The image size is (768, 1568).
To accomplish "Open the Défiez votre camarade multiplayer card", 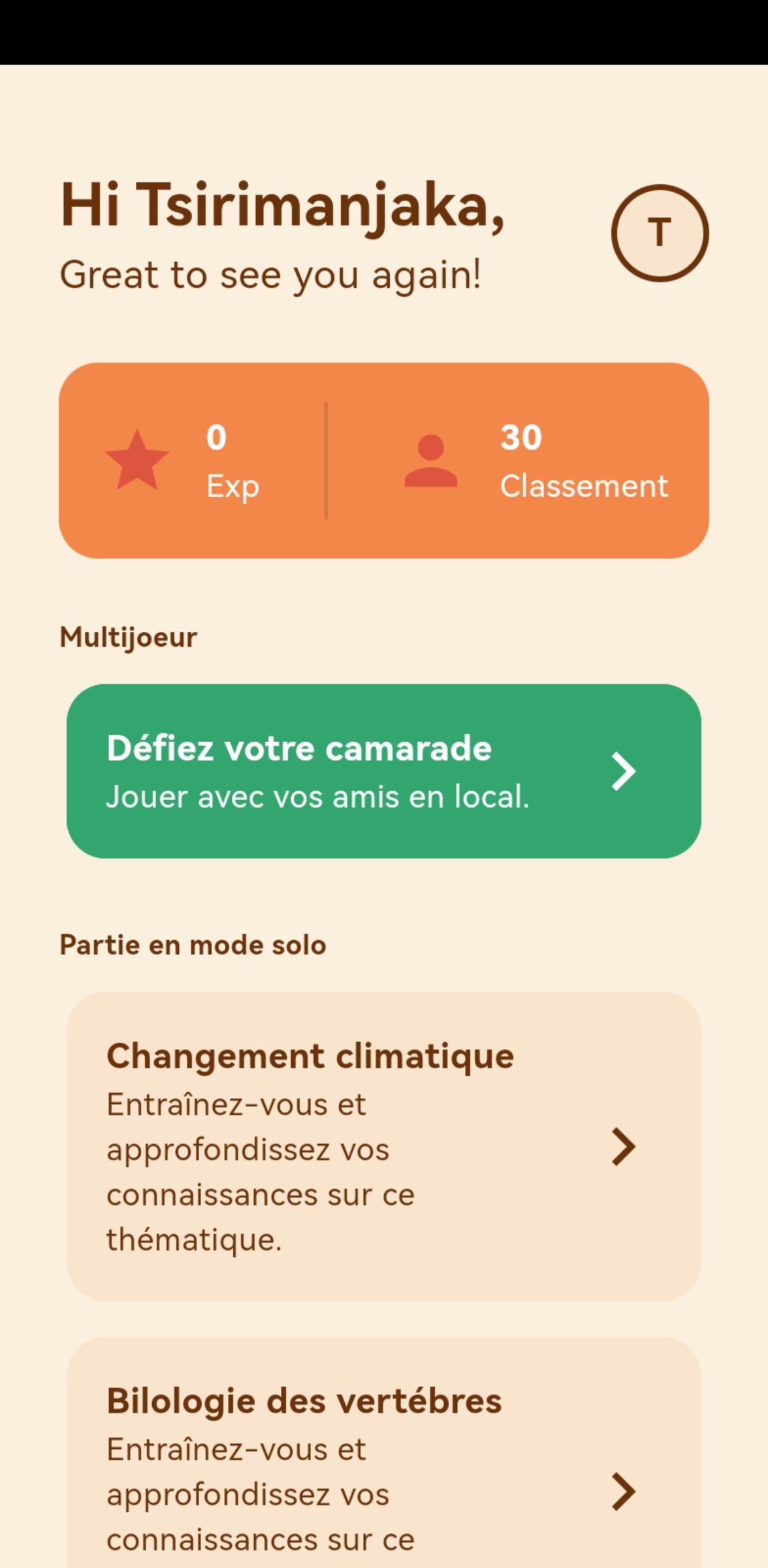I will (x=383, y=771).
